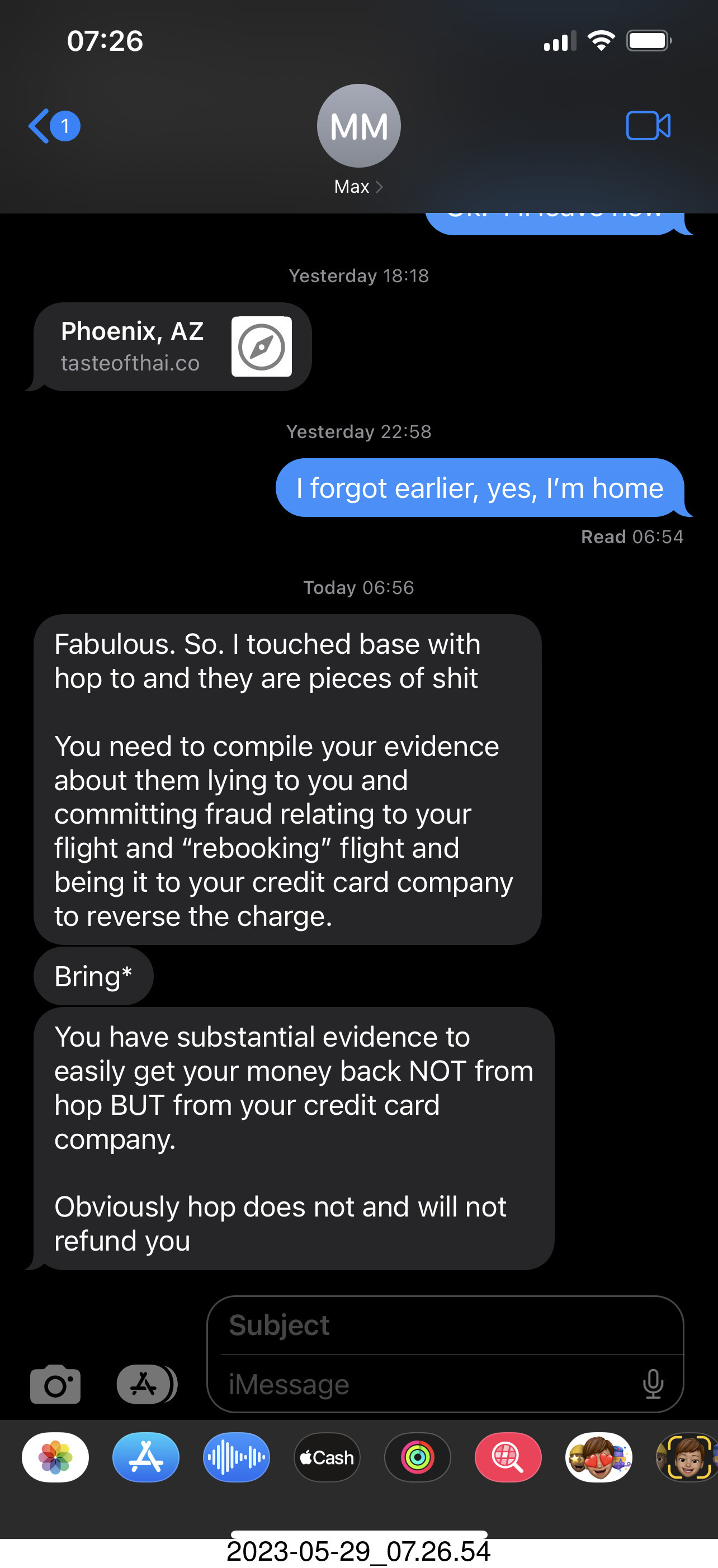Open Apple Cash to send money
718x1568 pixels.
click(x=327, y=1457)
